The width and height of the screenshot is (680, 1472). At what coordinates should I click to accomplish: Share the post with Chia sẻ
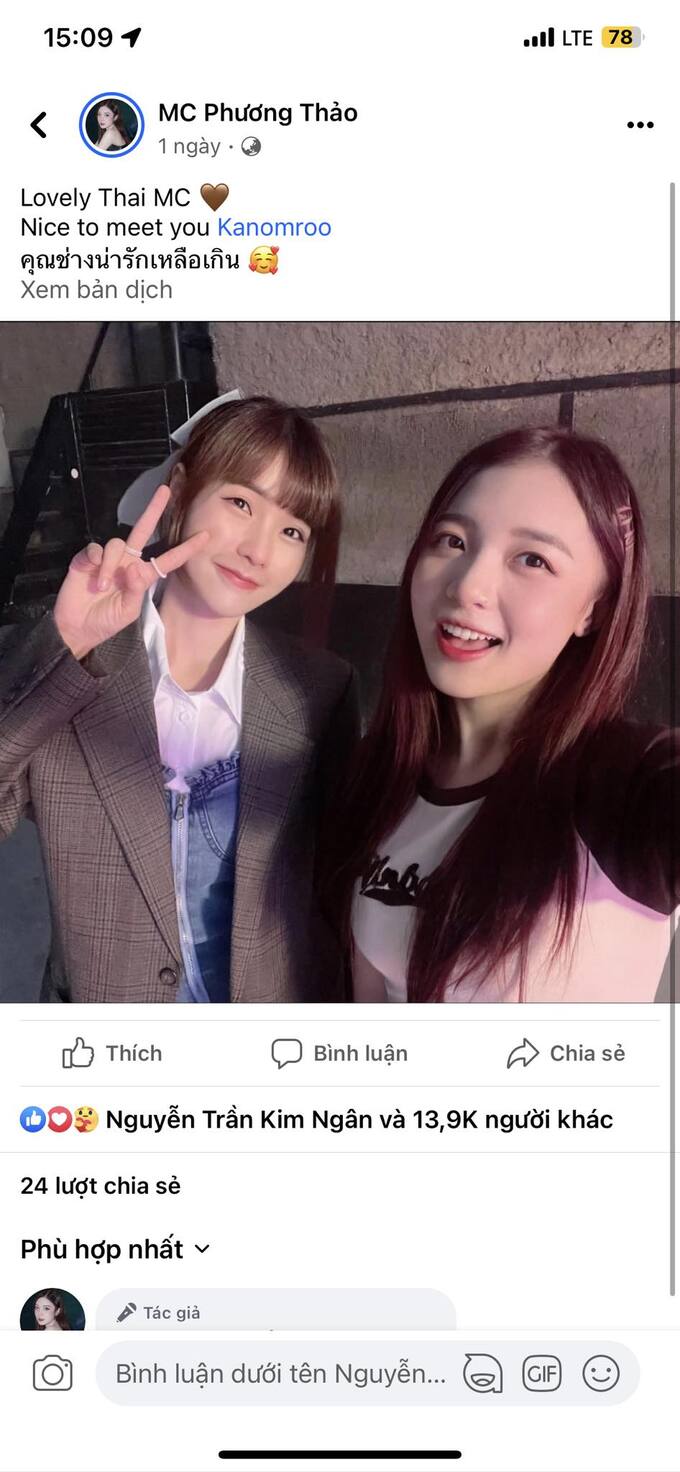pos(566,1053)
